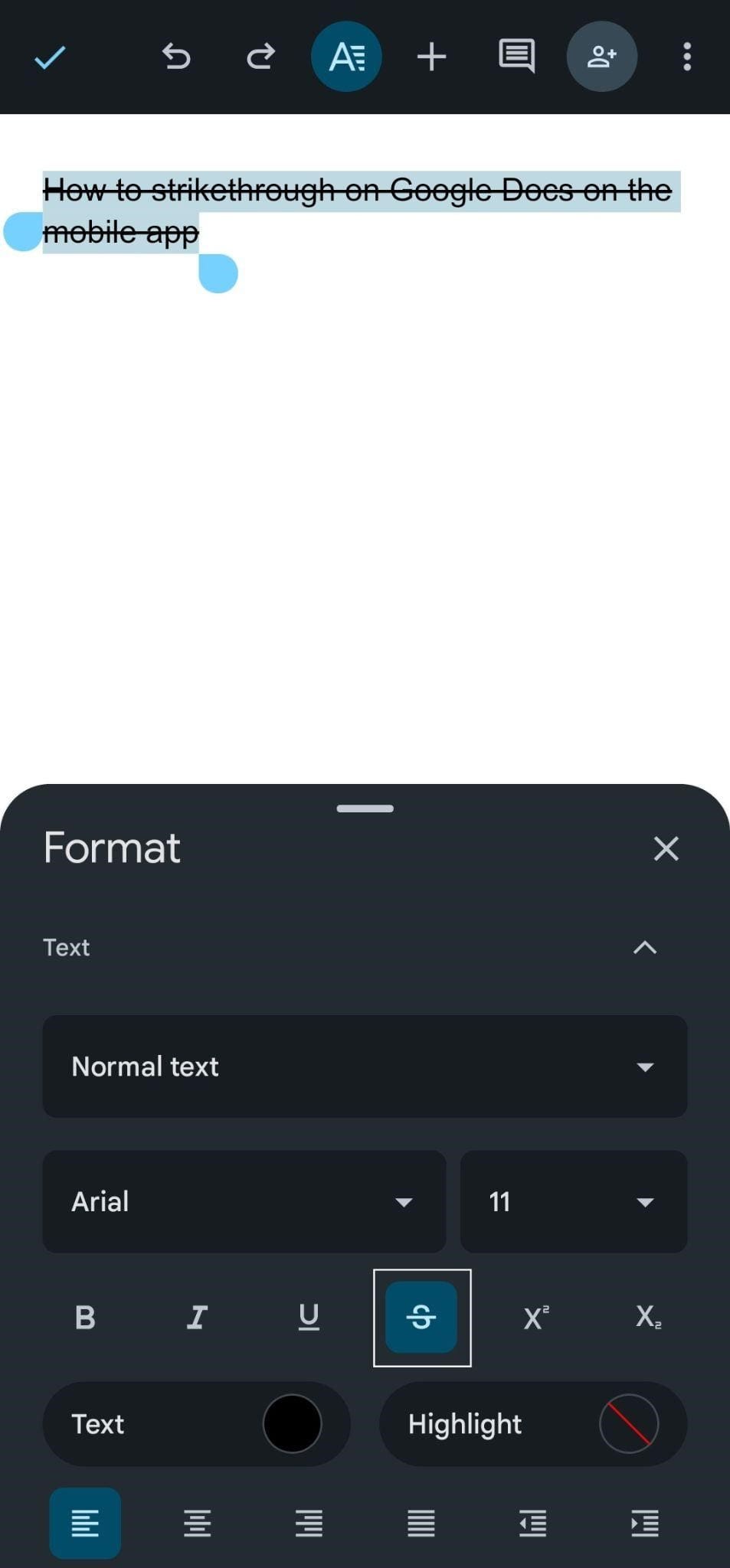Open the three-dot overflow menu
730x1568 pixels.
687,56
